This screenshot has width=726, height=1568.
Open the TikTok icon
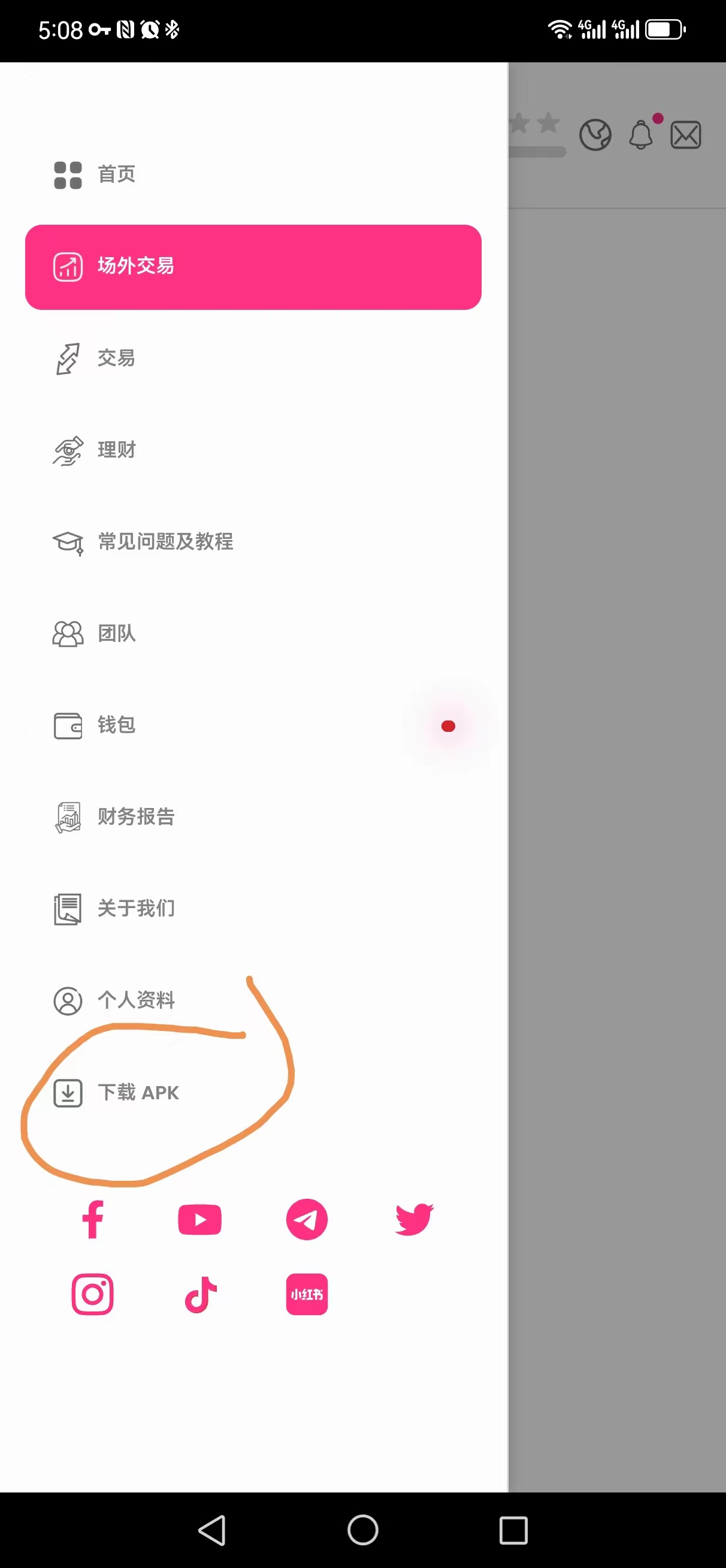[x=200, y=1294]
